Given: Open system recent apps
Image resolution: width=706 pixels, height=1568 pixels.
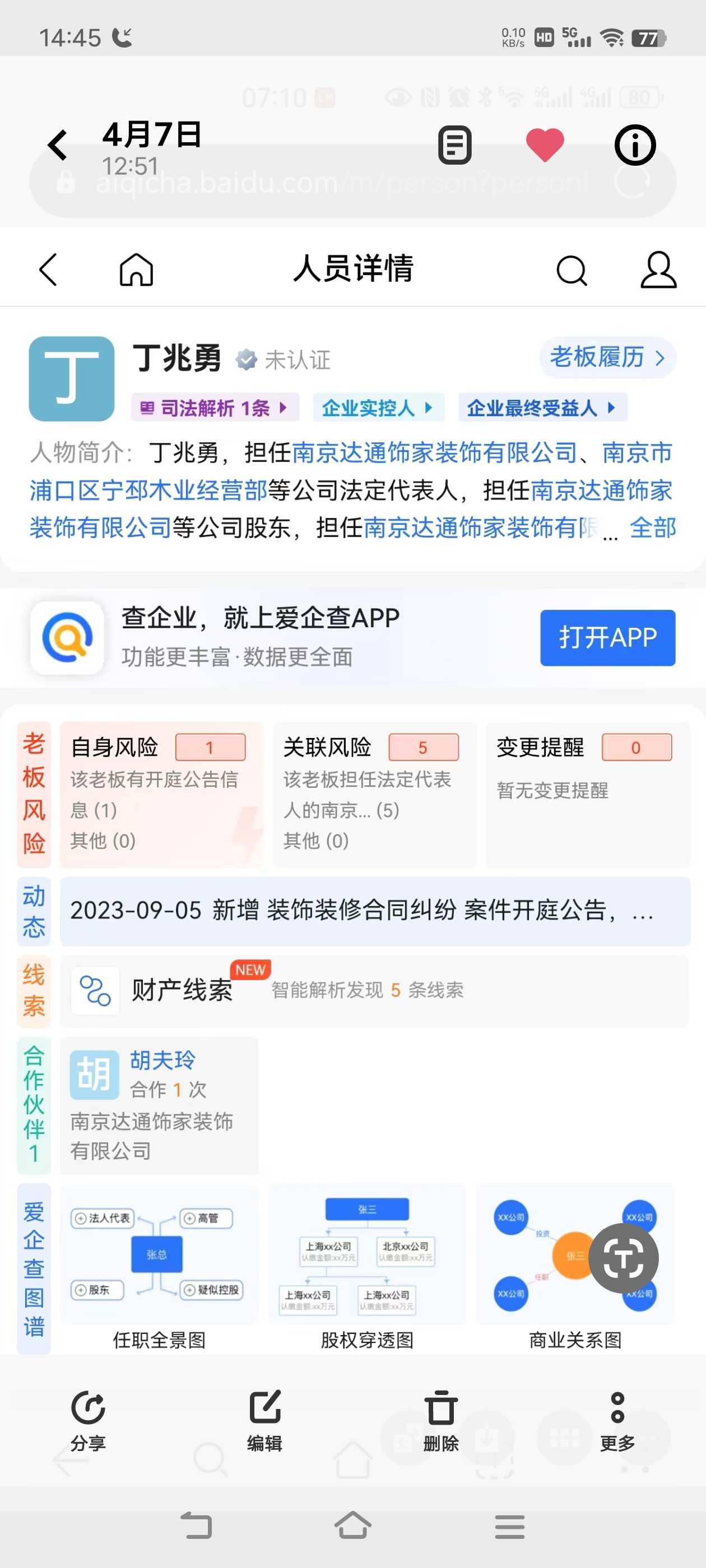Looking at the screenshot, I should coord(509,1526).
